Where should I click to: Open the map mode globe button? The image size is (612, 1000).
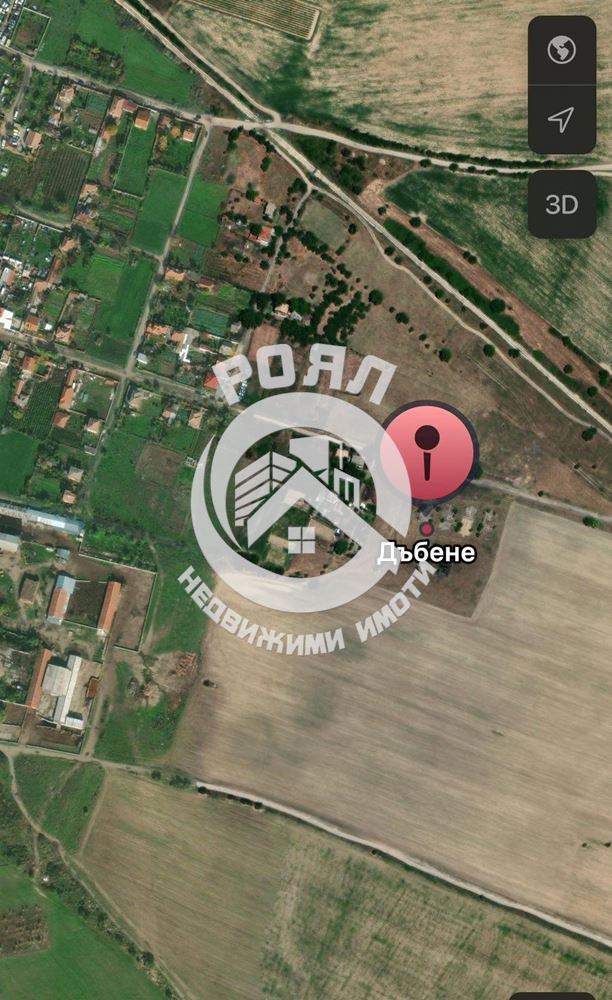tap(561, 50)
